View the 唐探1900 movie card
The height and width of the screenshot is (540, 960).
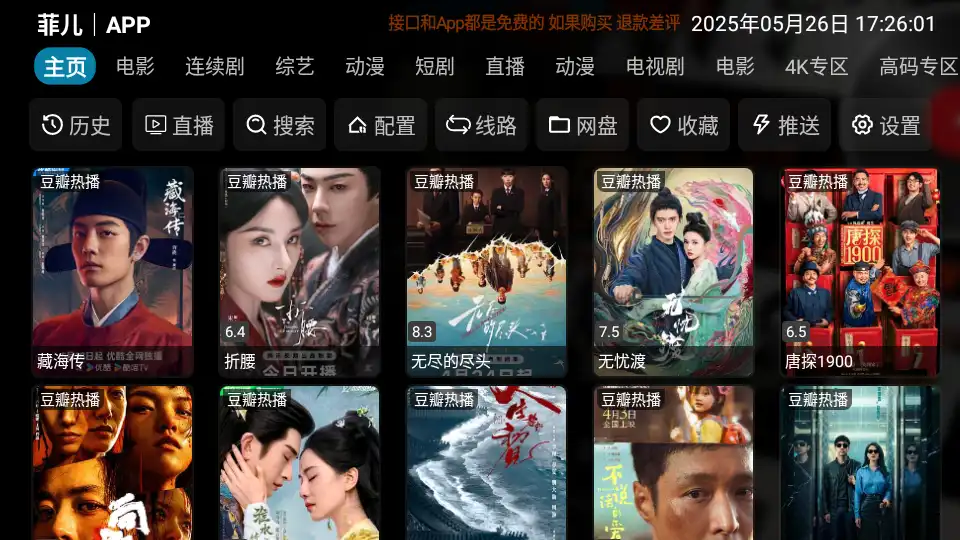pyautogui.click(x=860, y=271)
